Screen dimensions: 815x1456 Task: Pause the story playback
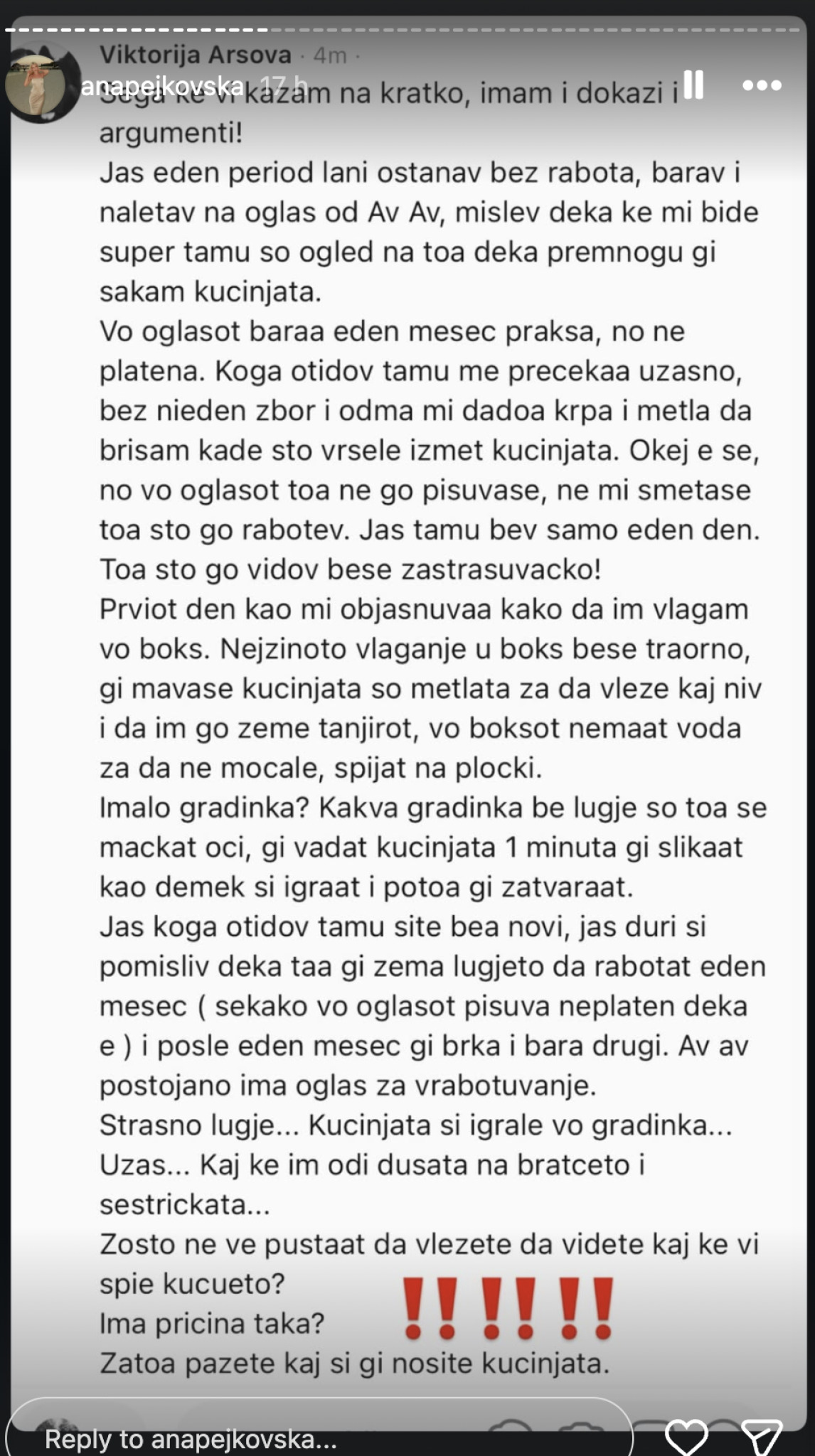[693, 85]
